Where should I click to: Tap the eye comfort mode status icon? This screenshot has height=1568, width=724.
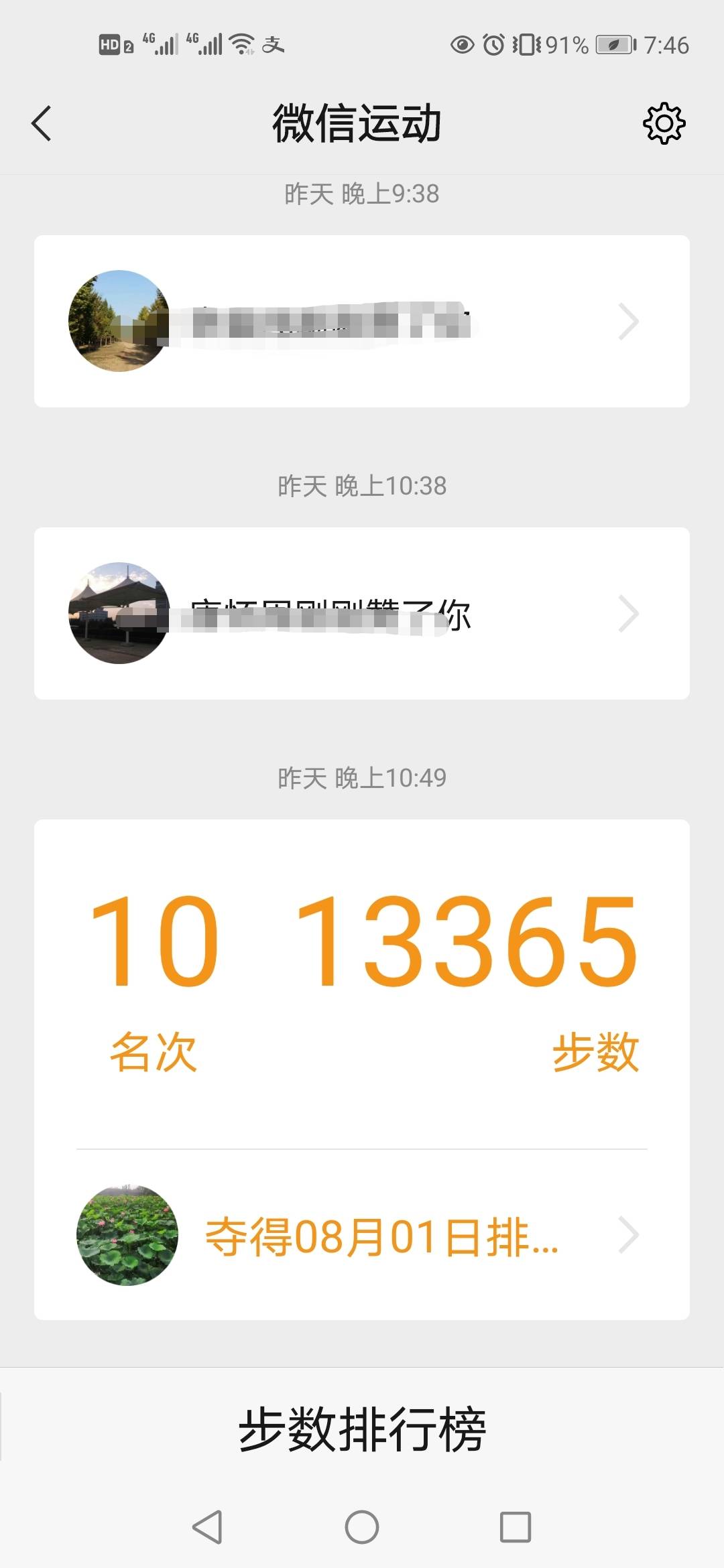pyautogui.click(x=461, y=44)
